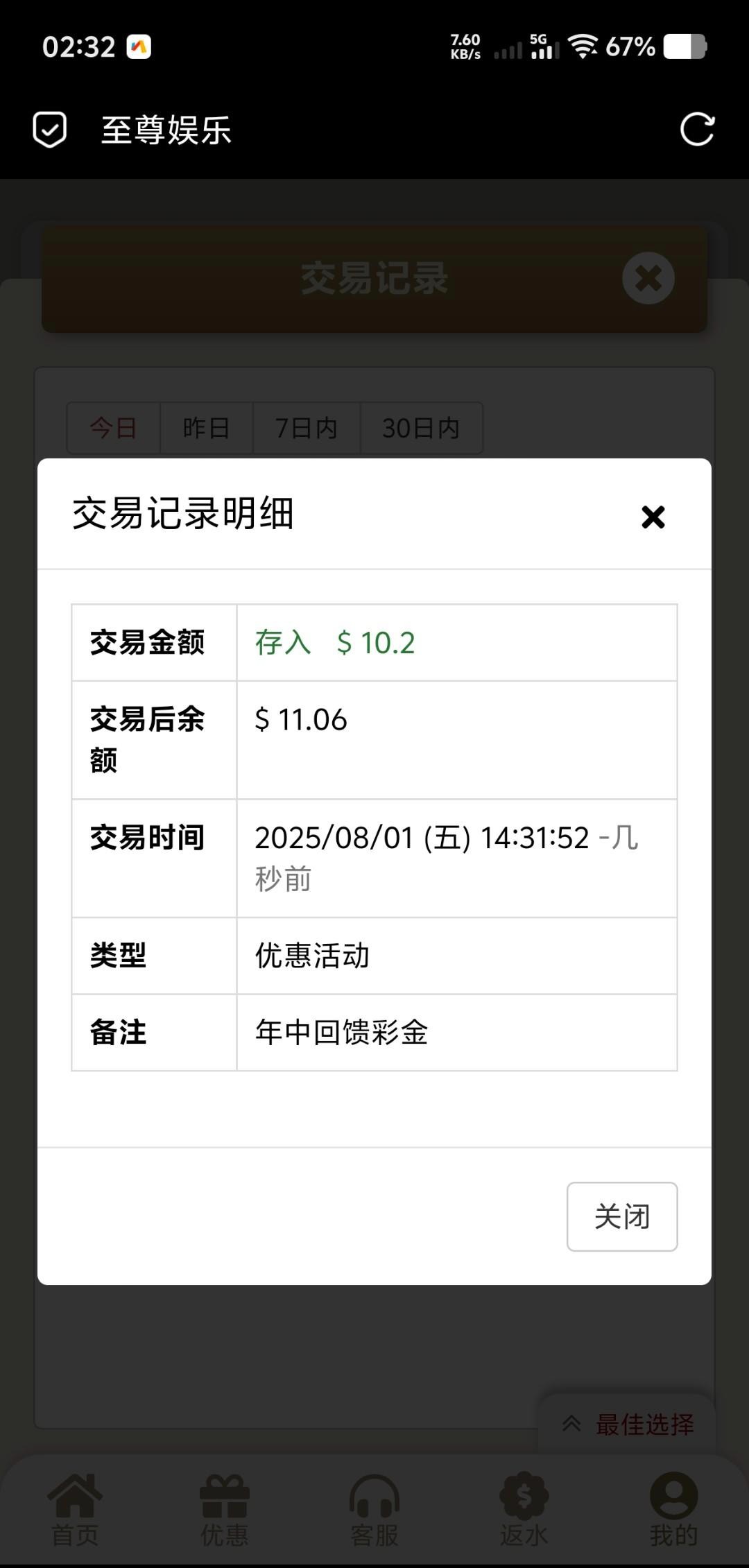The width and height of the screenshot is (749, 1568).
Task: Switch to the 昨日 filter tab
Action: (x=206, y=428)
